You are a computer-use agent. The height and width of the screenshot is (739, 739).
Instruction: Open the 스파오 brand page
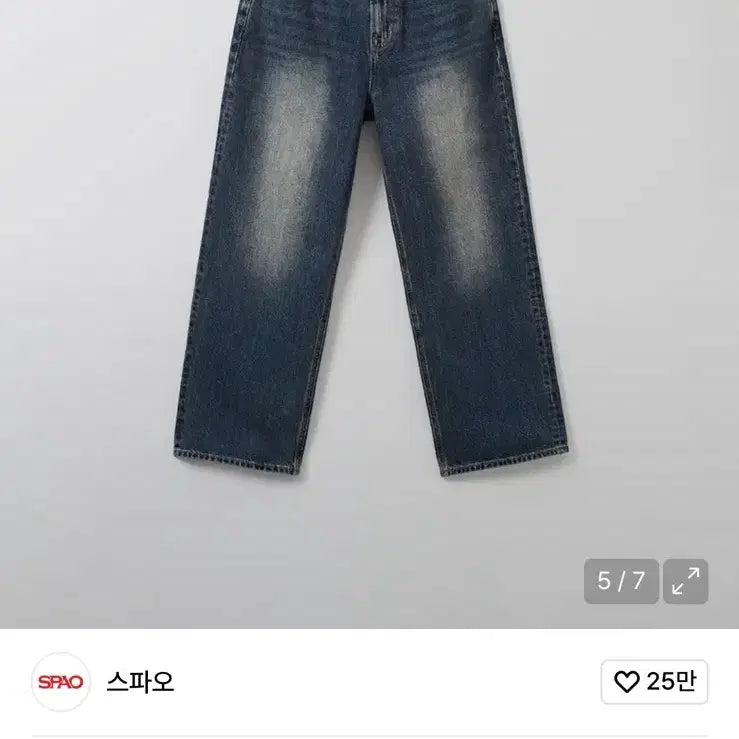click(x=140, y=682)
